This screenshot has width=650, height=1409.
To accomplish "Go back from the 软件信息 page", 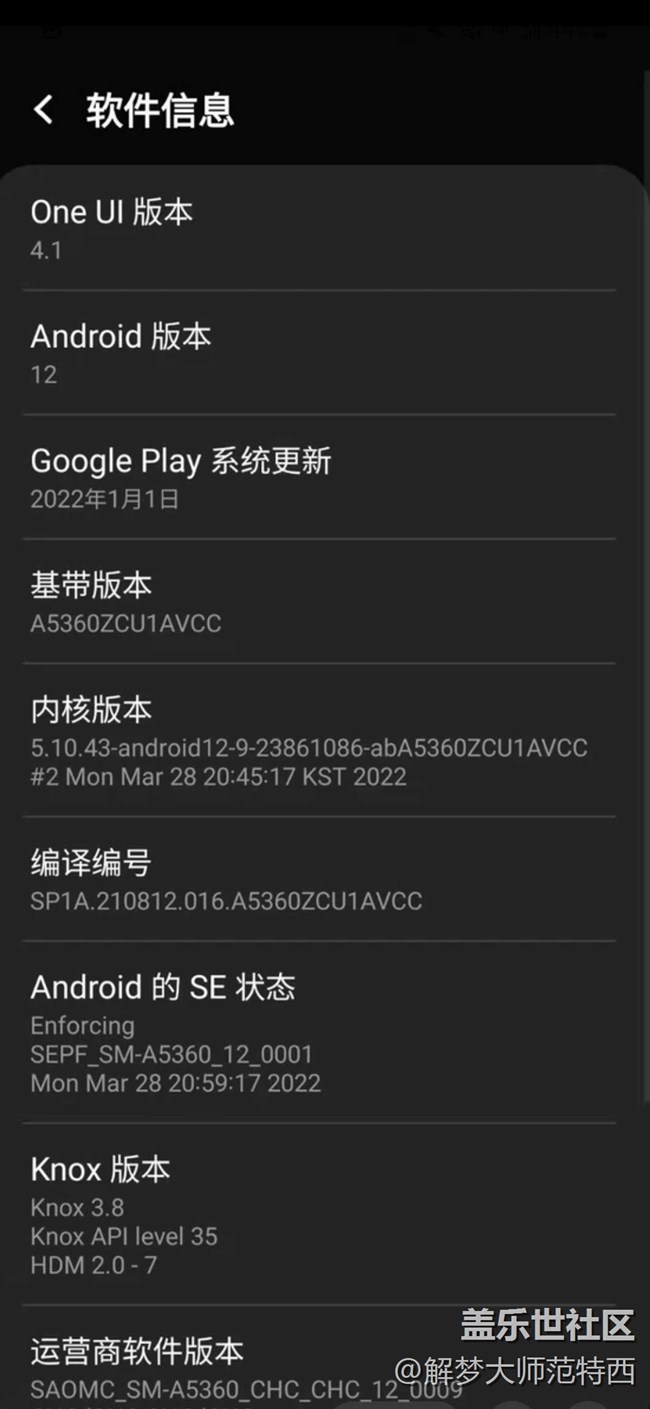I will (x=43, y=110).
